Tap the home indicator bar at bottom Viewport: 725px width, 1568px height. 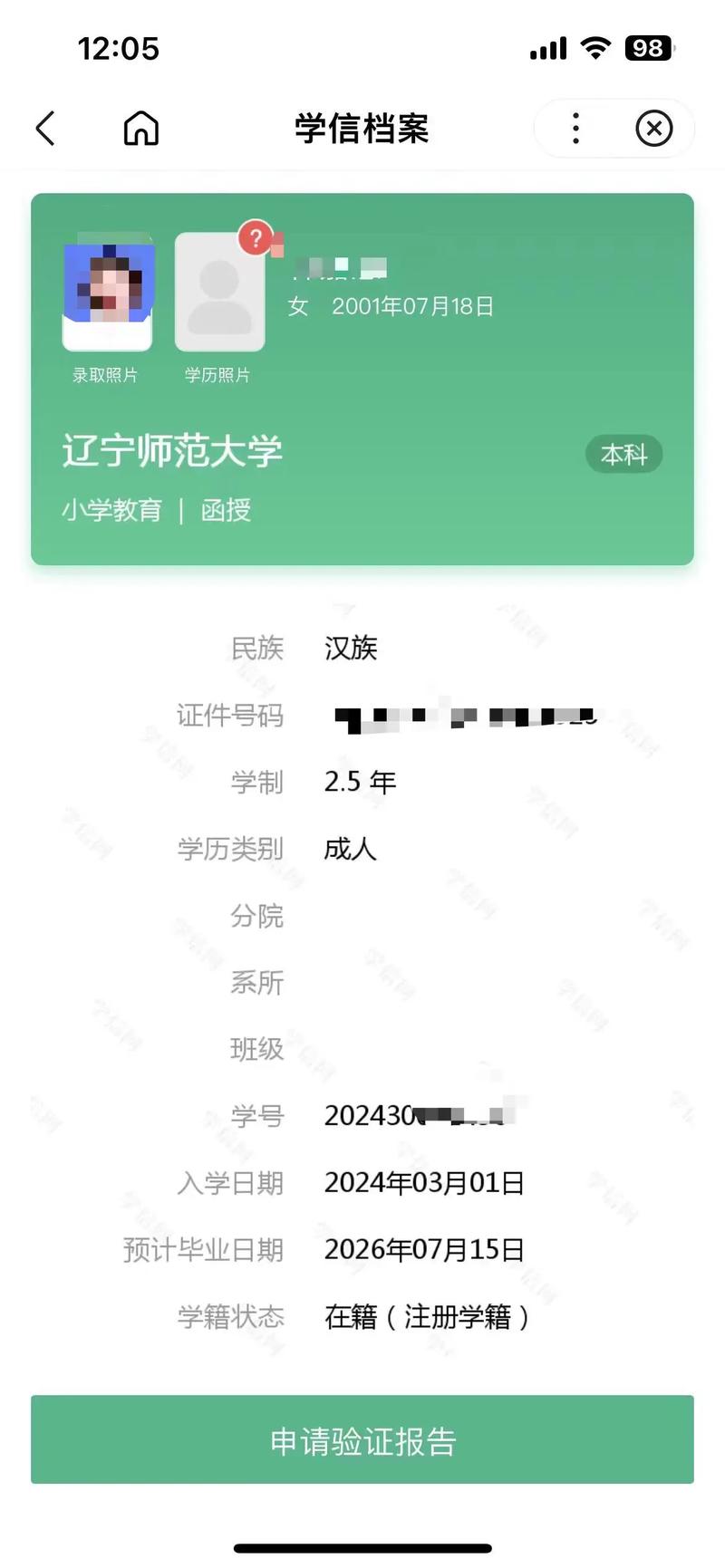362,1545
